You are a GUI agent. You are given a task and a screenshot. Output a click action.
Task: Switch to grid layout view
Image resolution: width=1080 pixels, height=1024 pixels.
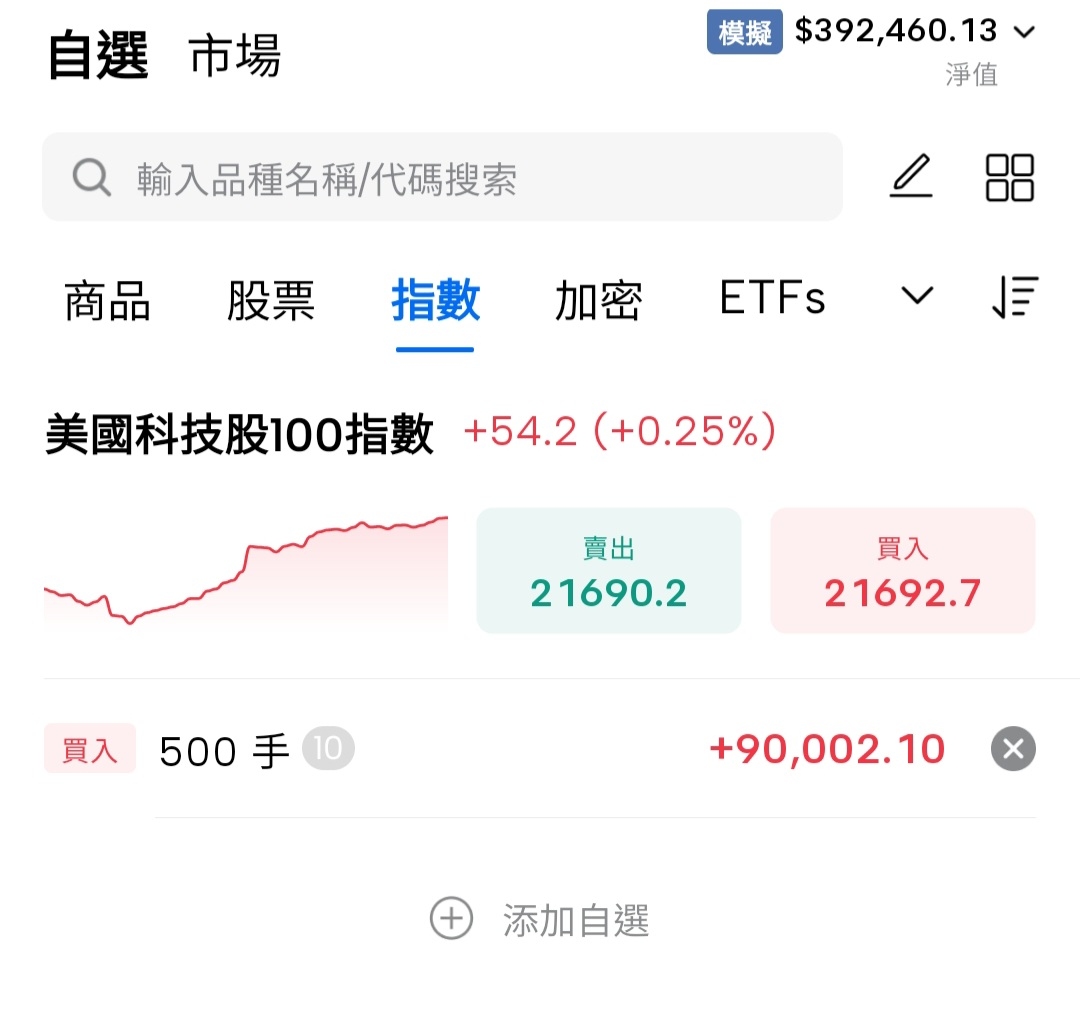[x=1009, y=178]
